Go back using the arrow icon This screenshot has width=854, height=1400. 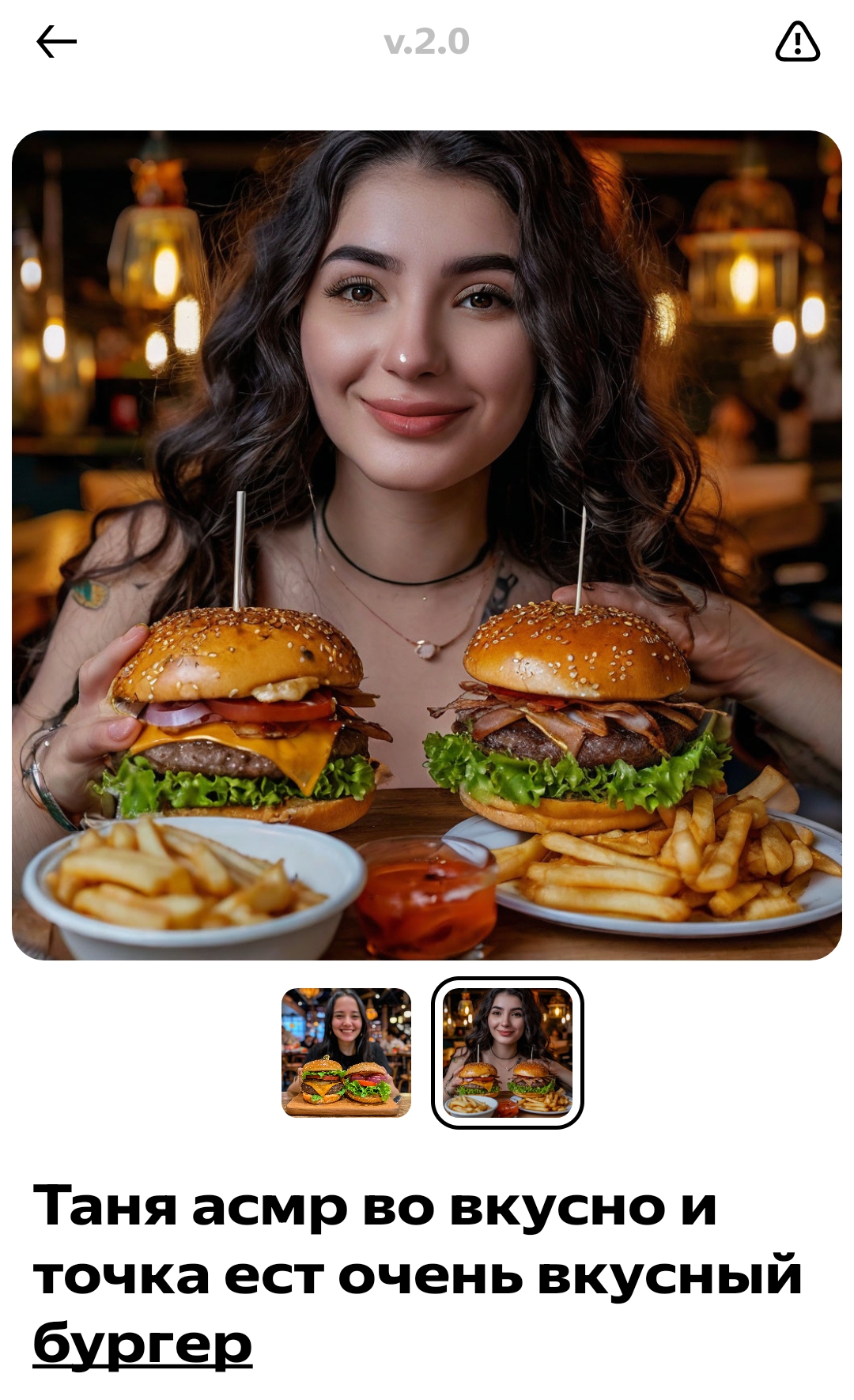pos(56,42)
